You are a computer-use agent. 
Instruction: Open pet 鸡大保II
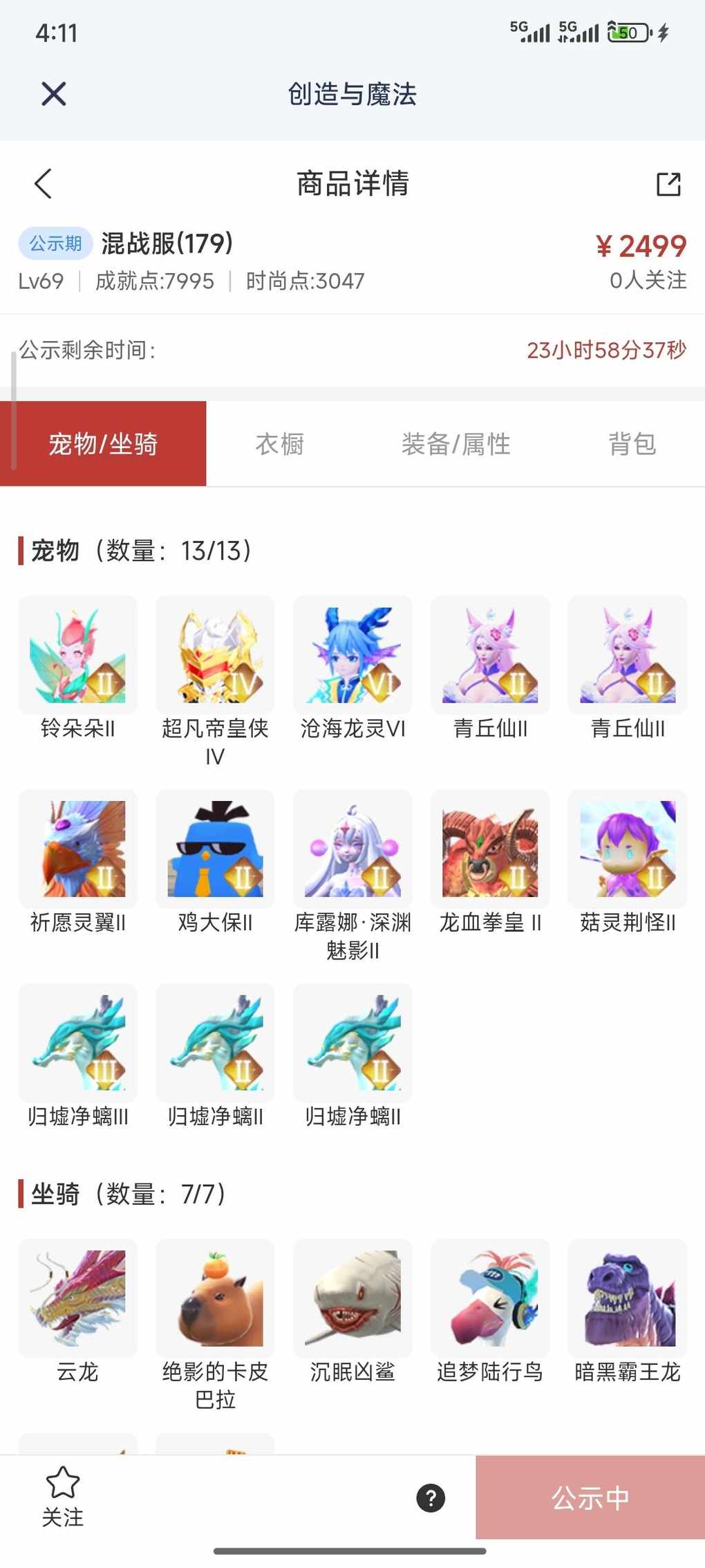pos(215,849)
